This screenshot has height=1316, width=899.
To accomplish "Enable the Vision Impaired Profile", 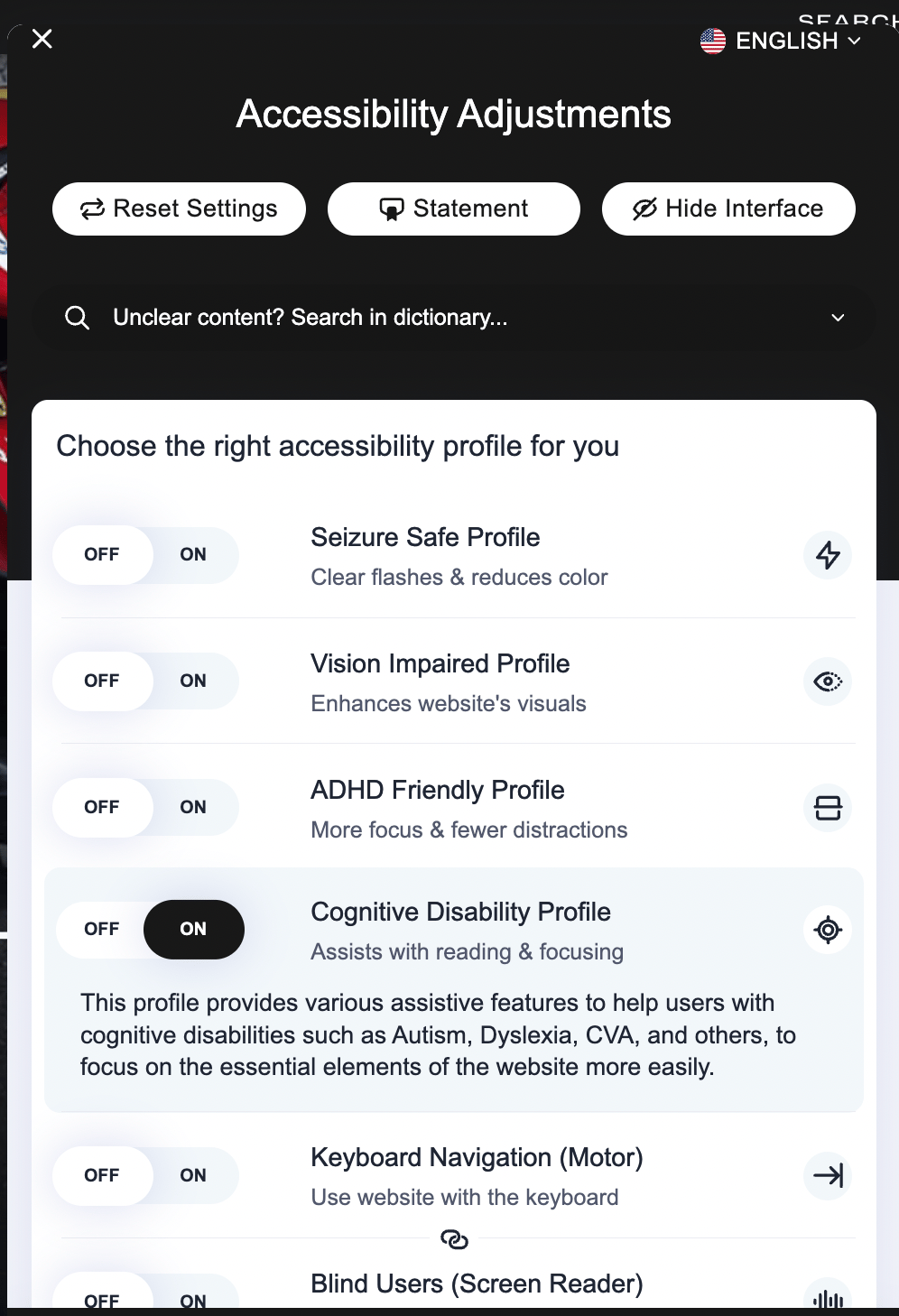I will tap(193, 681).
